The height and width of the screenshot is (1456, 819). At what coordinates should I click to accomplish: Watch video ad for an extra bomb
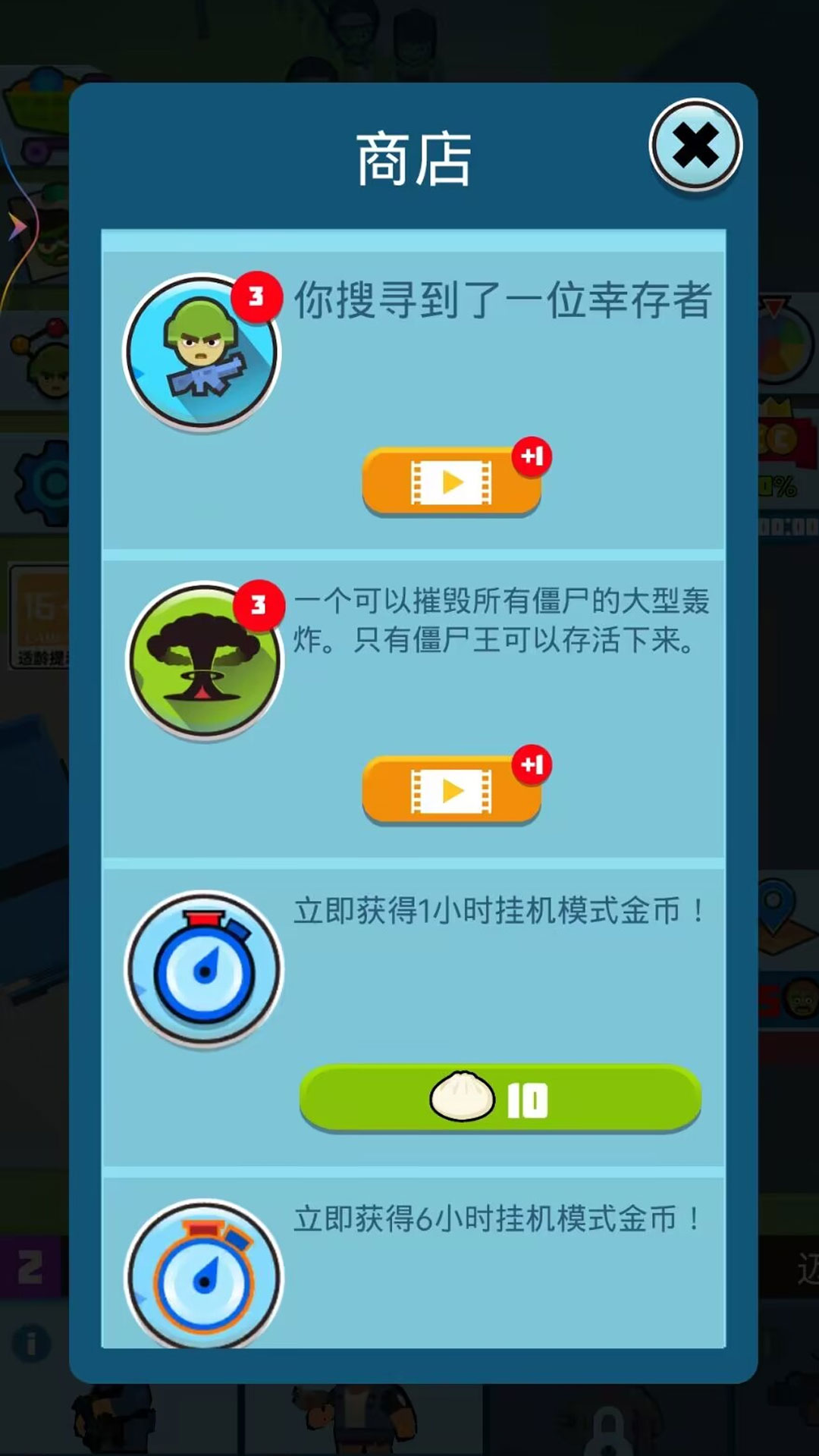452,790
